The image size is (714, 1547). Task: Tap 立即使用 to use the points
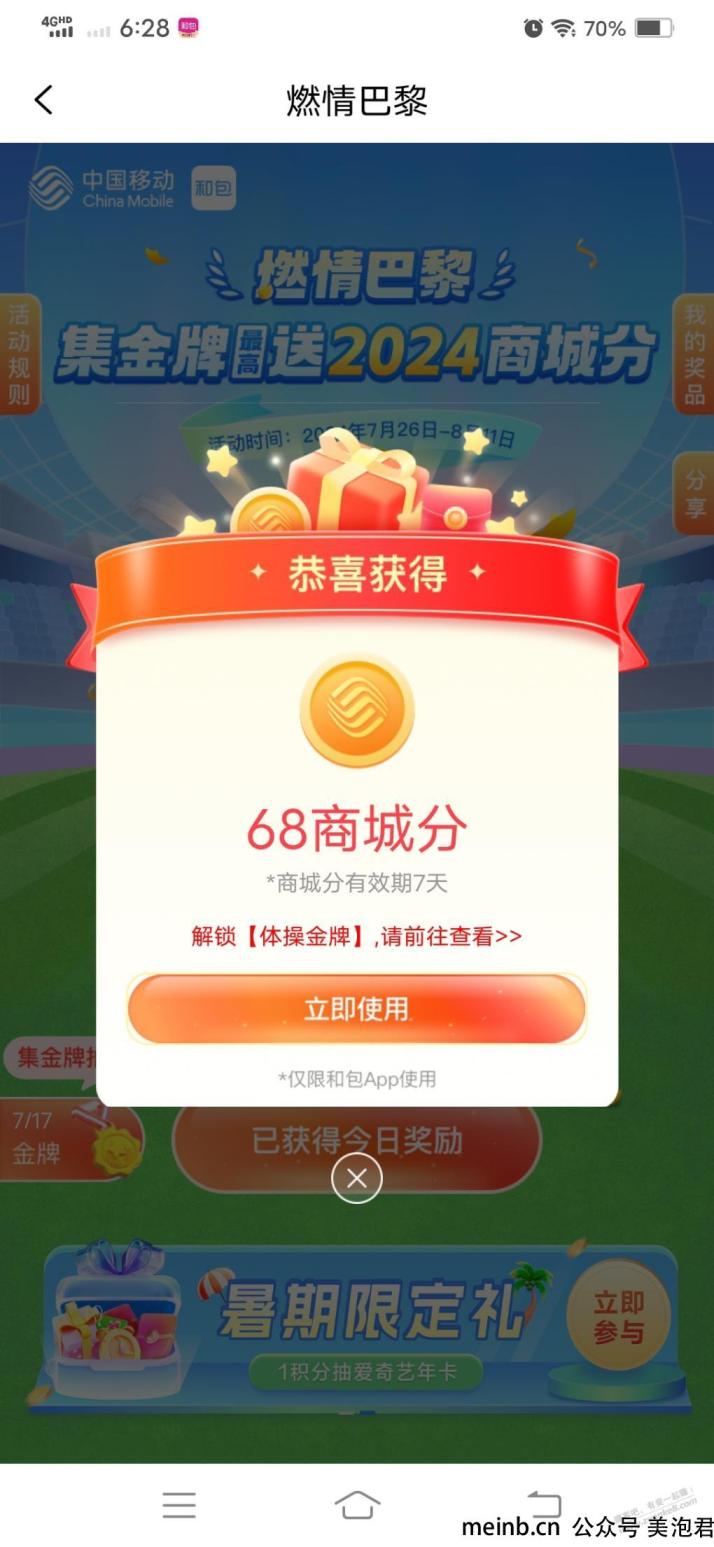(356, 1008)
